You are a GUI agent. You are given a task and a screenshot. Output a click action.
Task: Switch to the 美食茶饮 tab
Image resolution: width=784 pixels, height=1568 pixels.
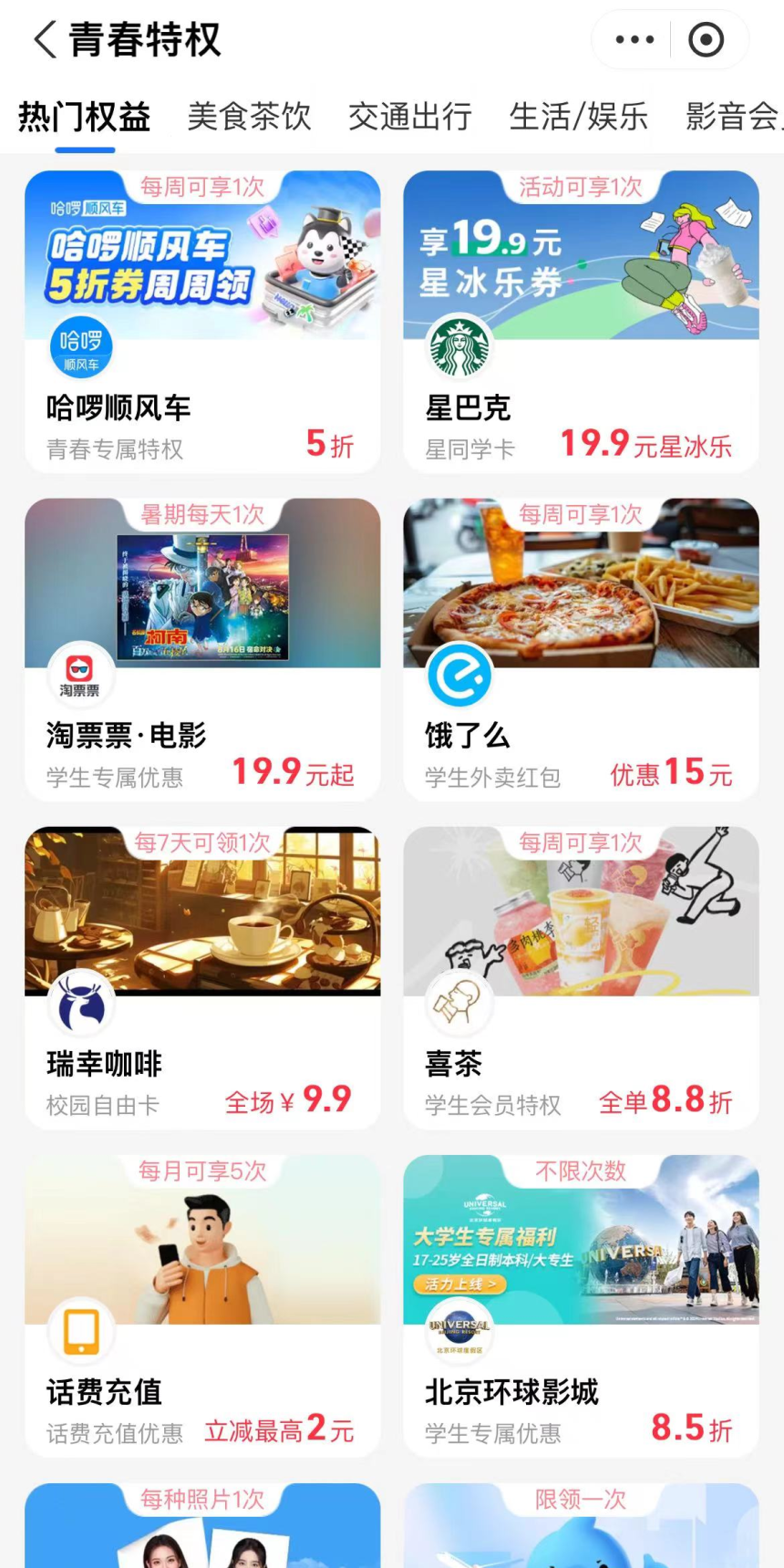tap(249, 118)
